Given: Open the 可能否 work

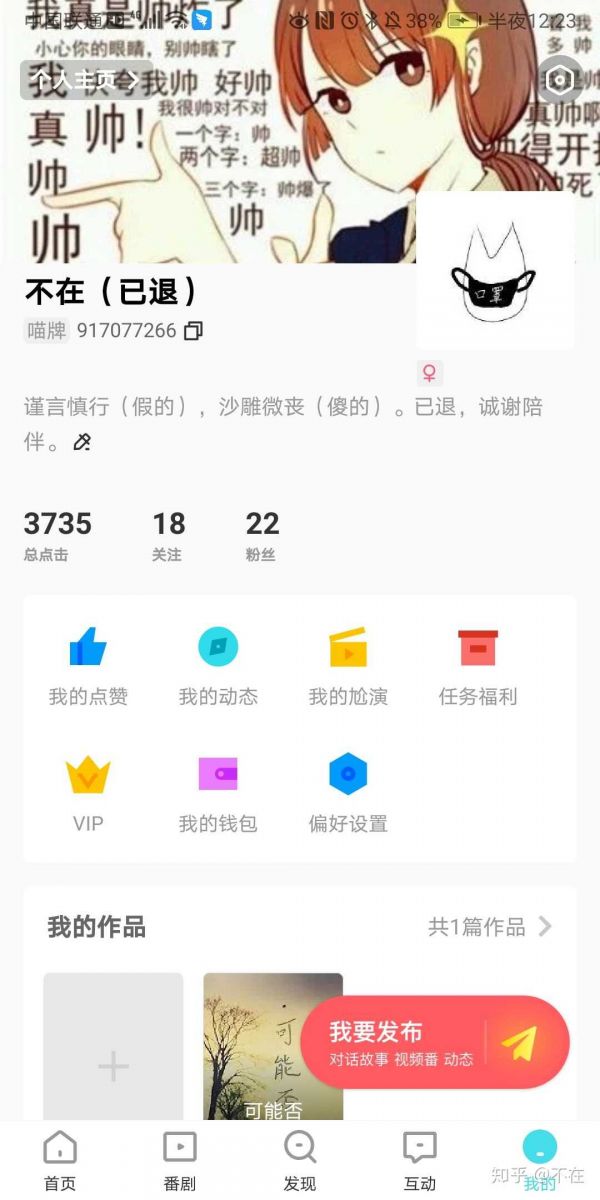Looking at the screenshot, I should 273,1050.
